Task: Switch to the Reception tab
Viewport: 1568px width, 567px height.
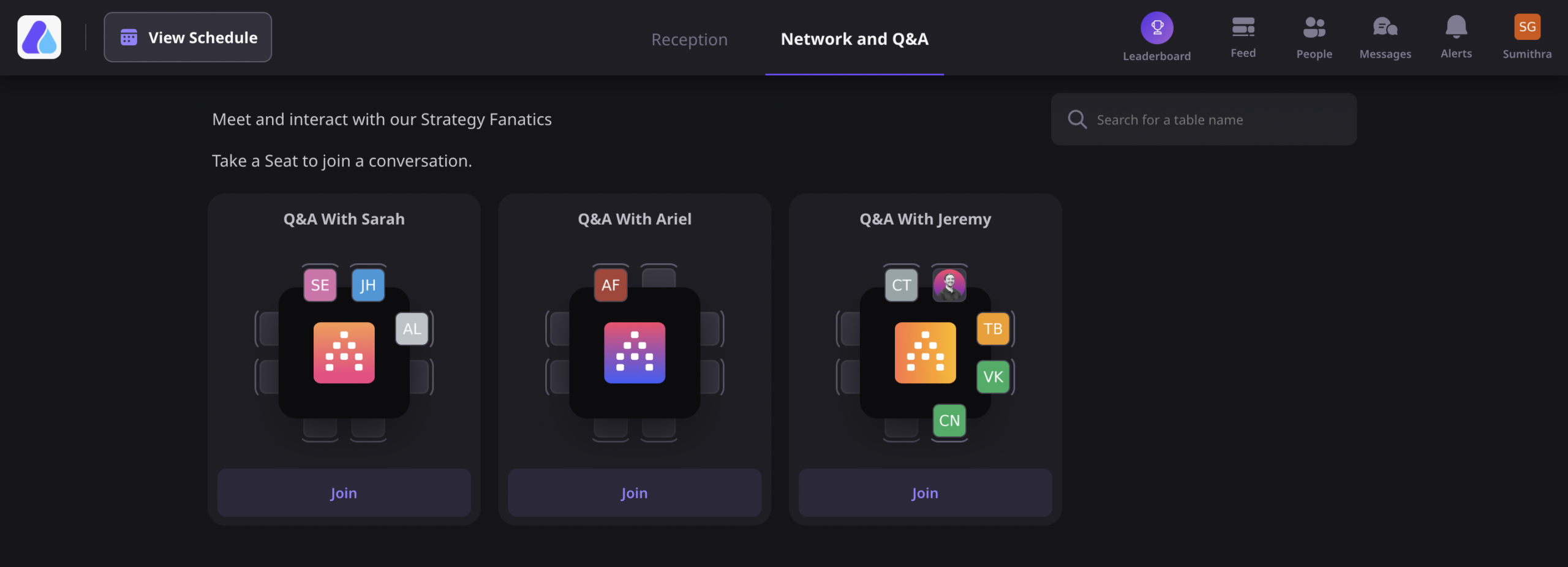Action: pos(689,39)
